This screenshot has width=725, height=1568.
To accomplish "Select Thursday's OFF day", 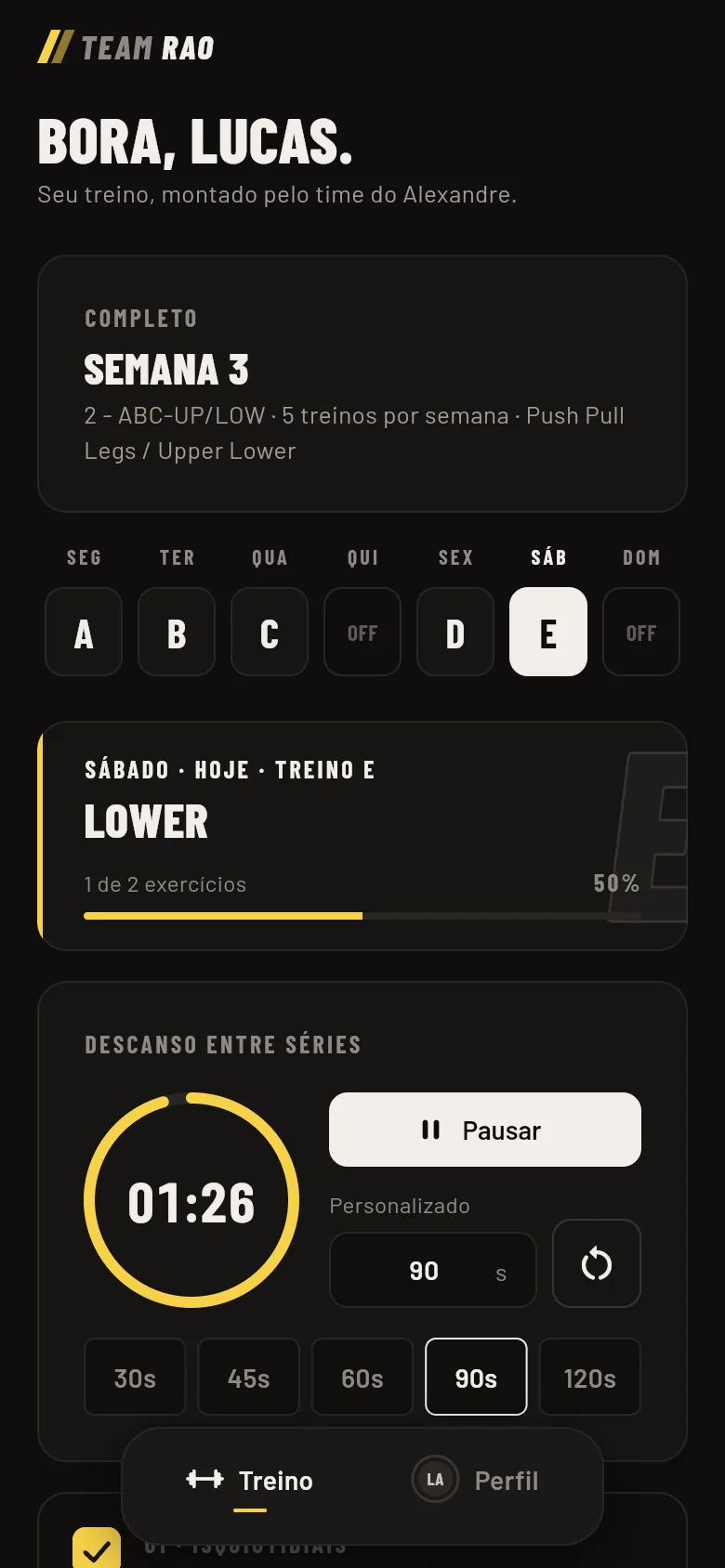I will (x=362, y=632).
